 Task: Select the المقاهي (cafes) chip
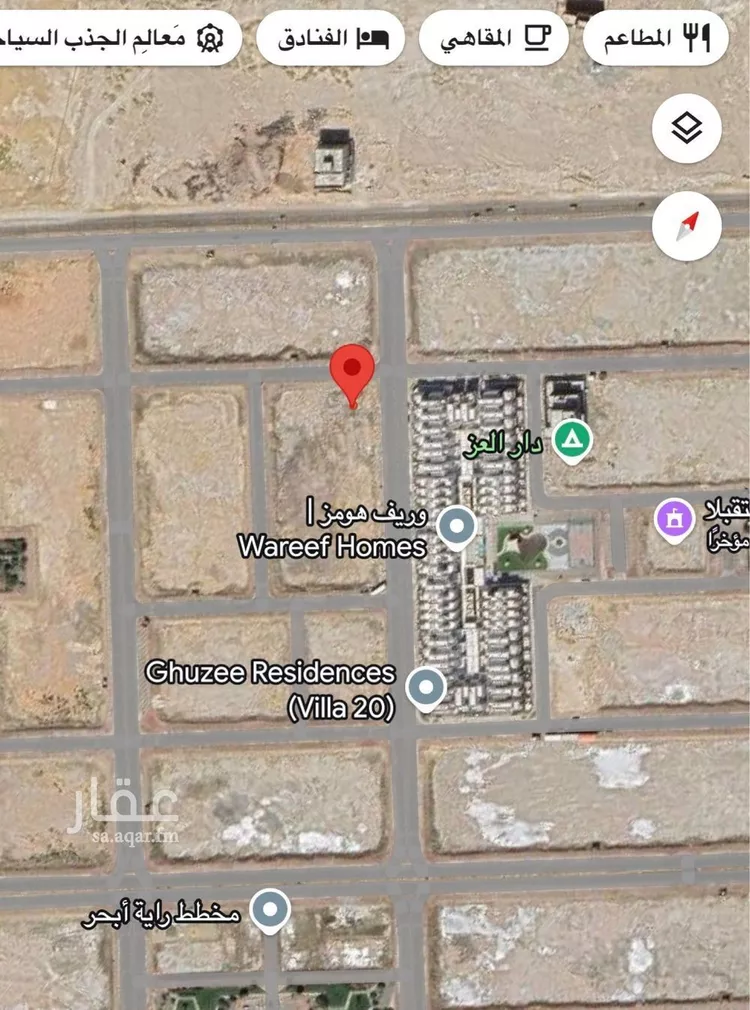point(493,39)
